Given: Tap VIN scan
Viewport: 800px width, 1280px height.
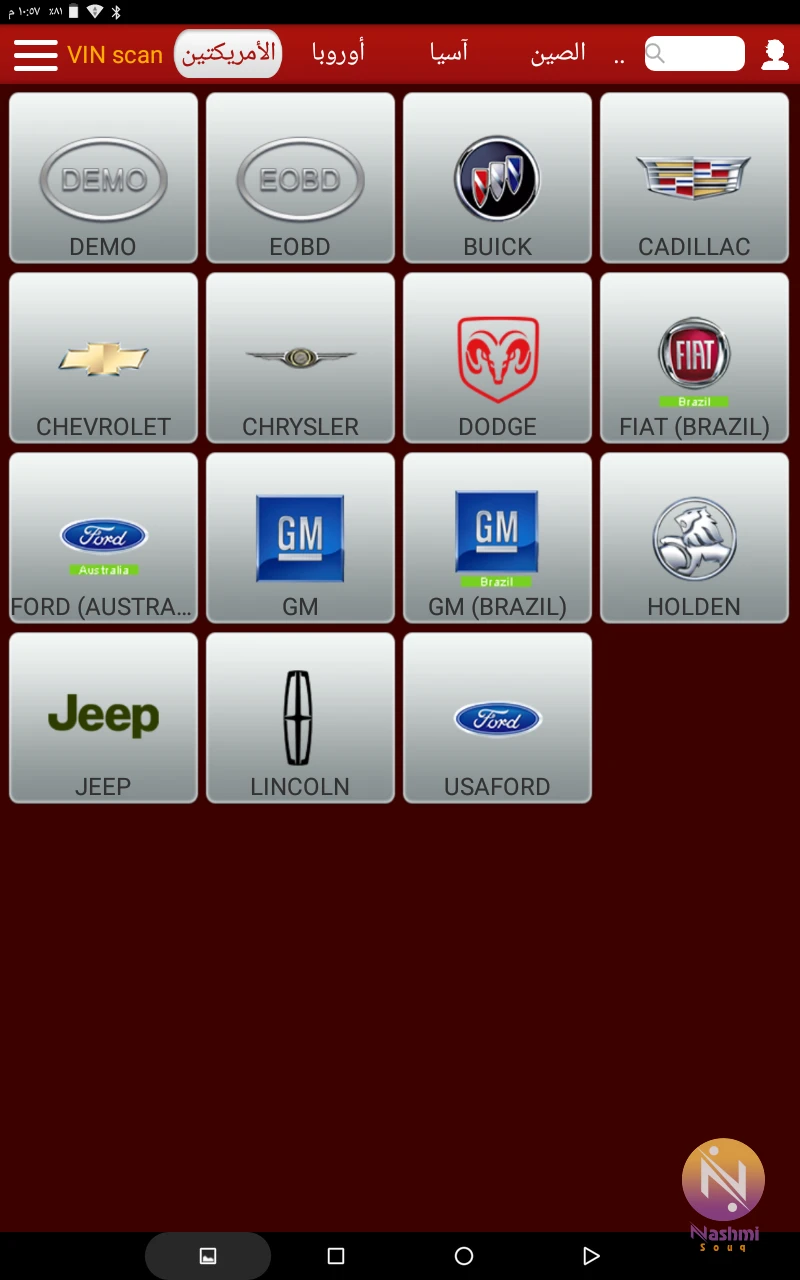Looking at the screenshot, I should point(115,55).
